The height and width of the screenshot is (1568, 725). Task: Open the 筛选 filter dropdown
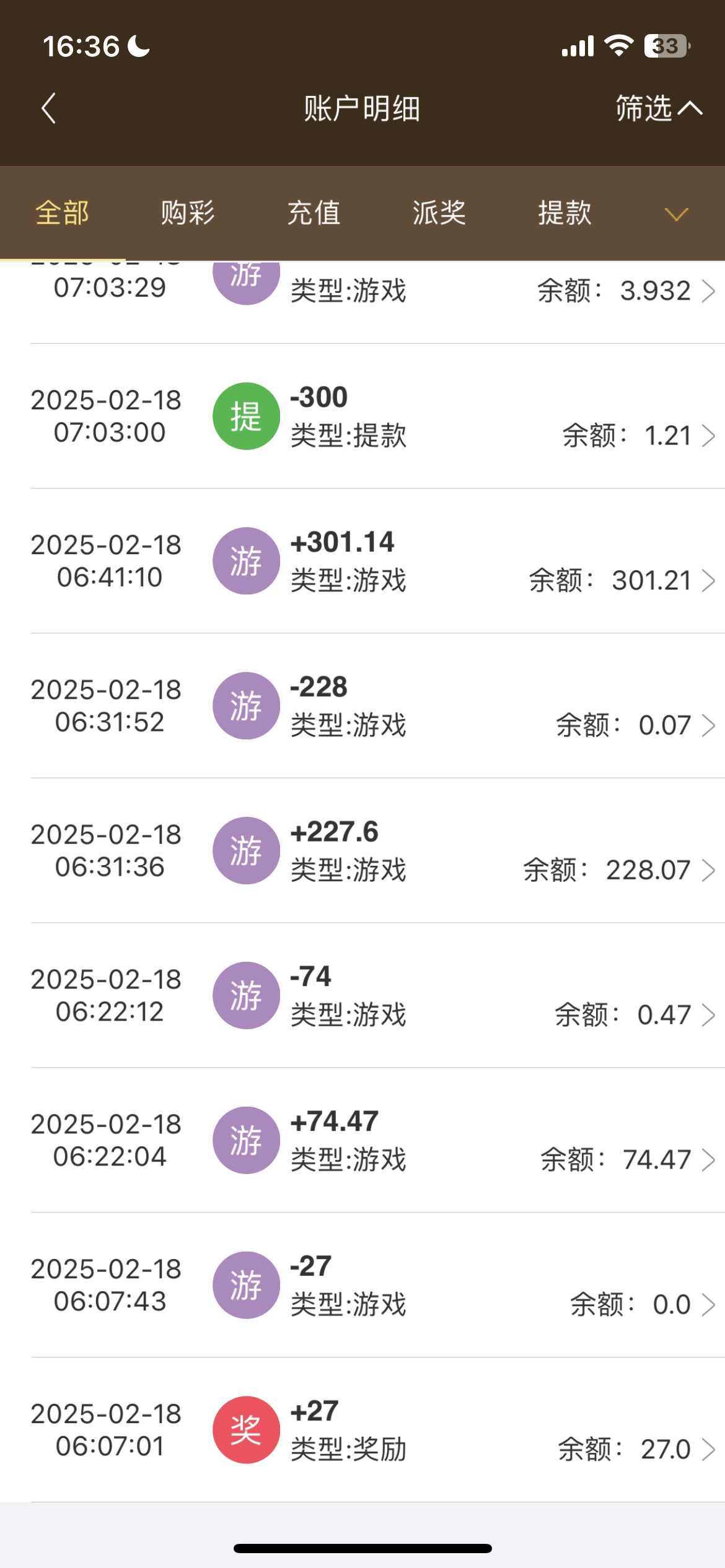(658, 109)
